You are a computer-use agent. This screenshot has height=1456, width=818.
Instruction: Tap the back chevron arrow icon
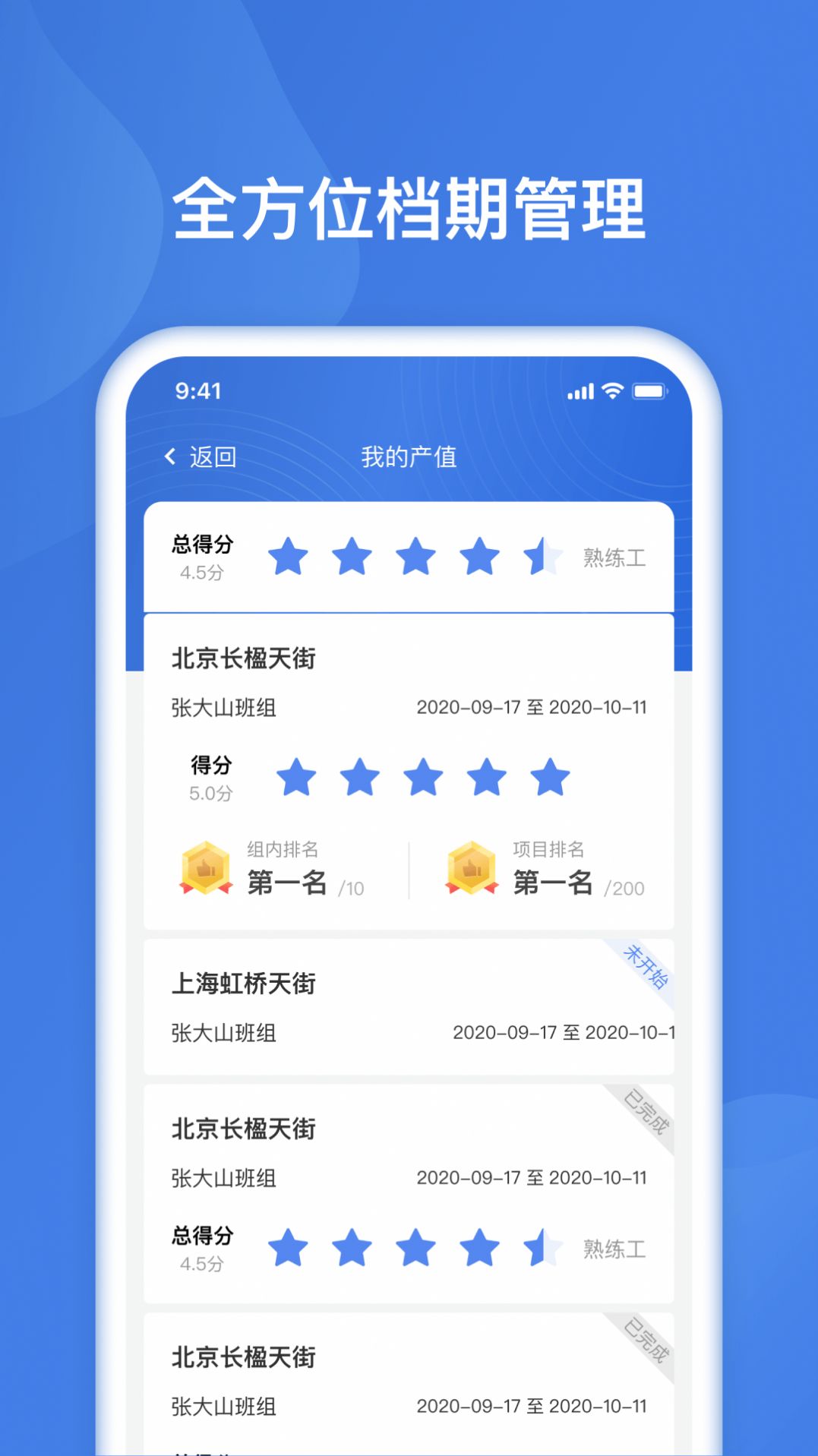pos(169,456)
